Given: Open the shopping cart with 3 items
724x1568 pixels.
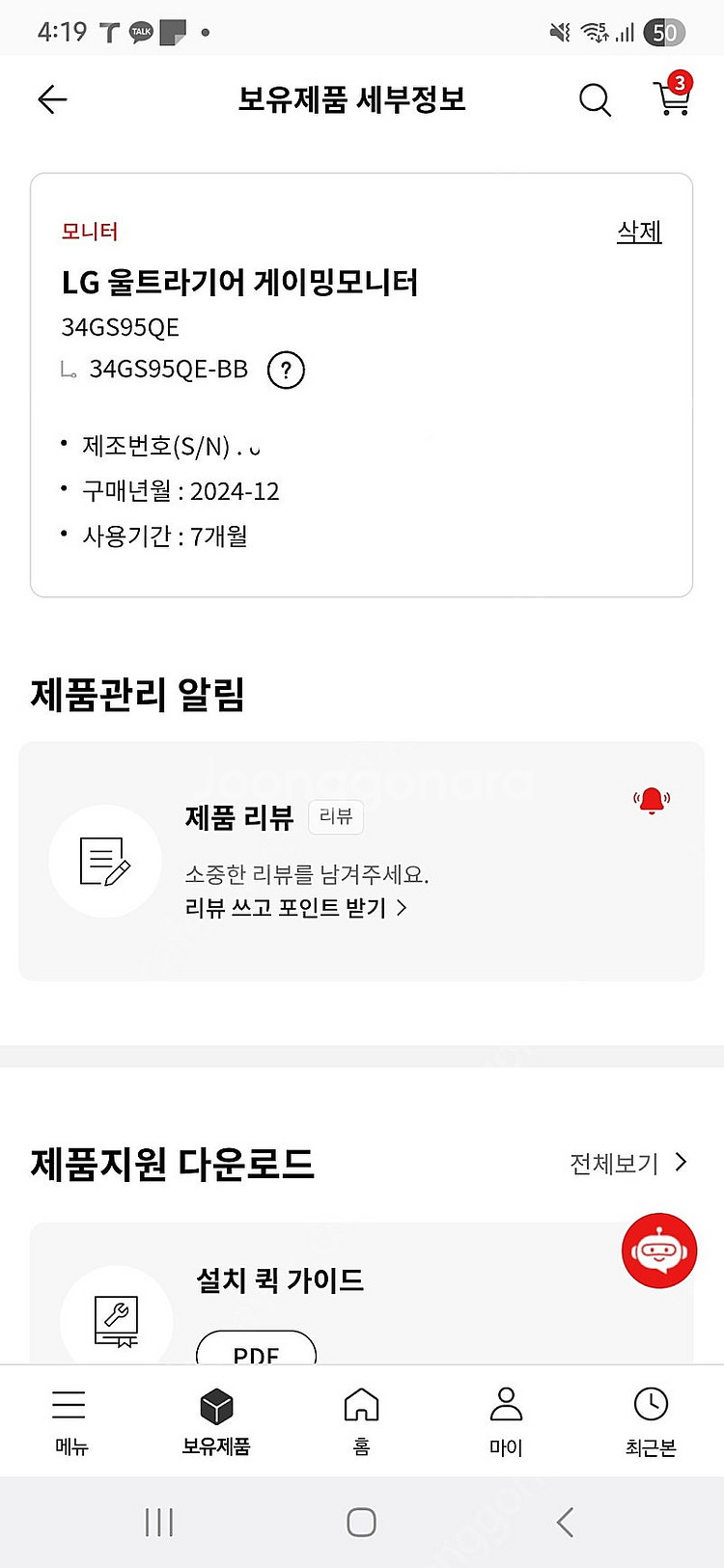Looking at the screenshot, I should click(670, 101).
